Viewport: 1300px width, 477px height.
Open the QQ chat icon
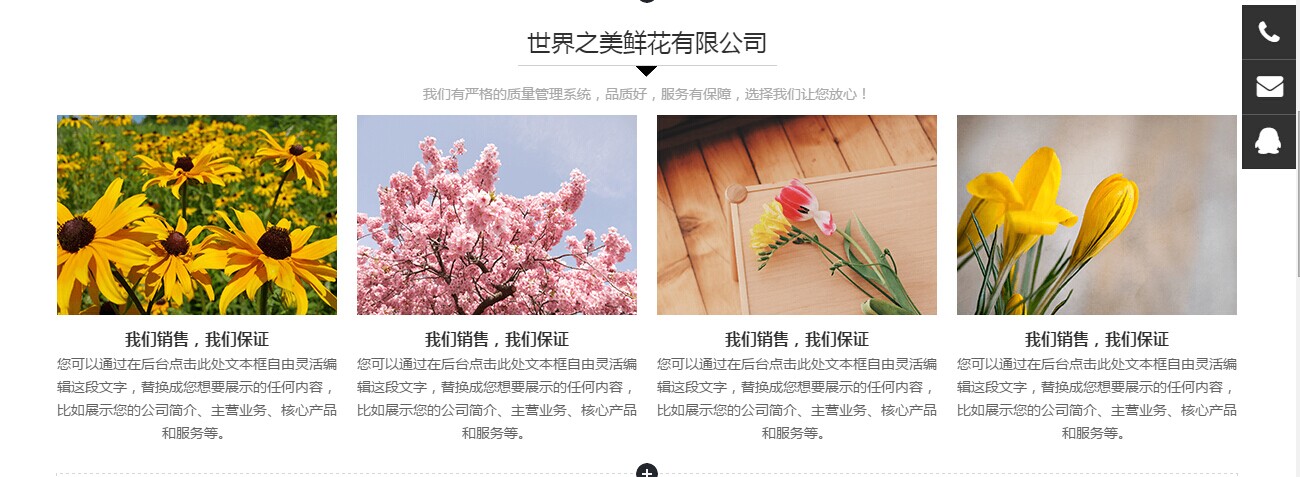1269,142
